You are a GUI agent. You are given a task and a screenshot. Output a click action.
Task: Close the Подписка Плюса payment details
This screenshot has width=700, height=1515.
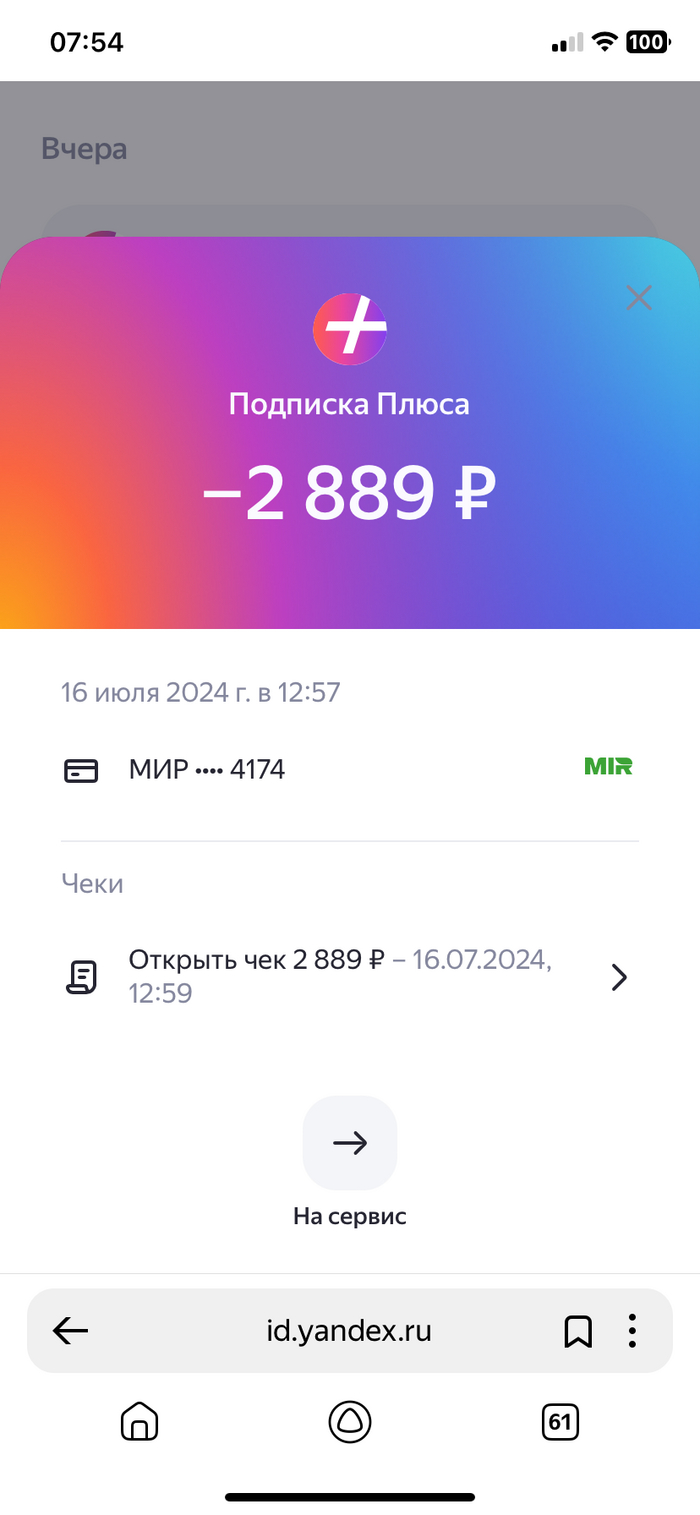point(638,297)
